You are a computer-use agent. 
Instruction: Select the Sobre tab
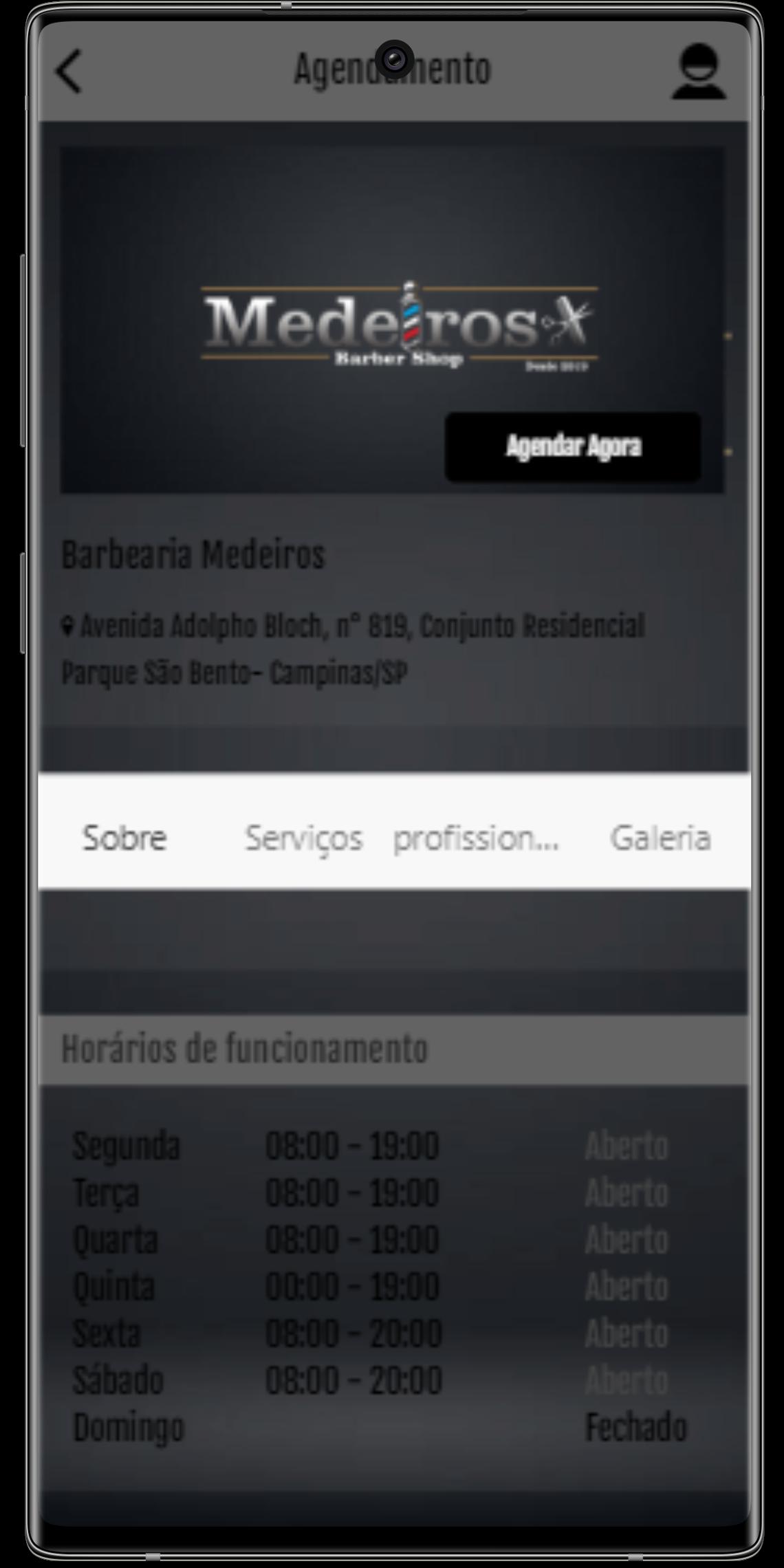(124, 838)
